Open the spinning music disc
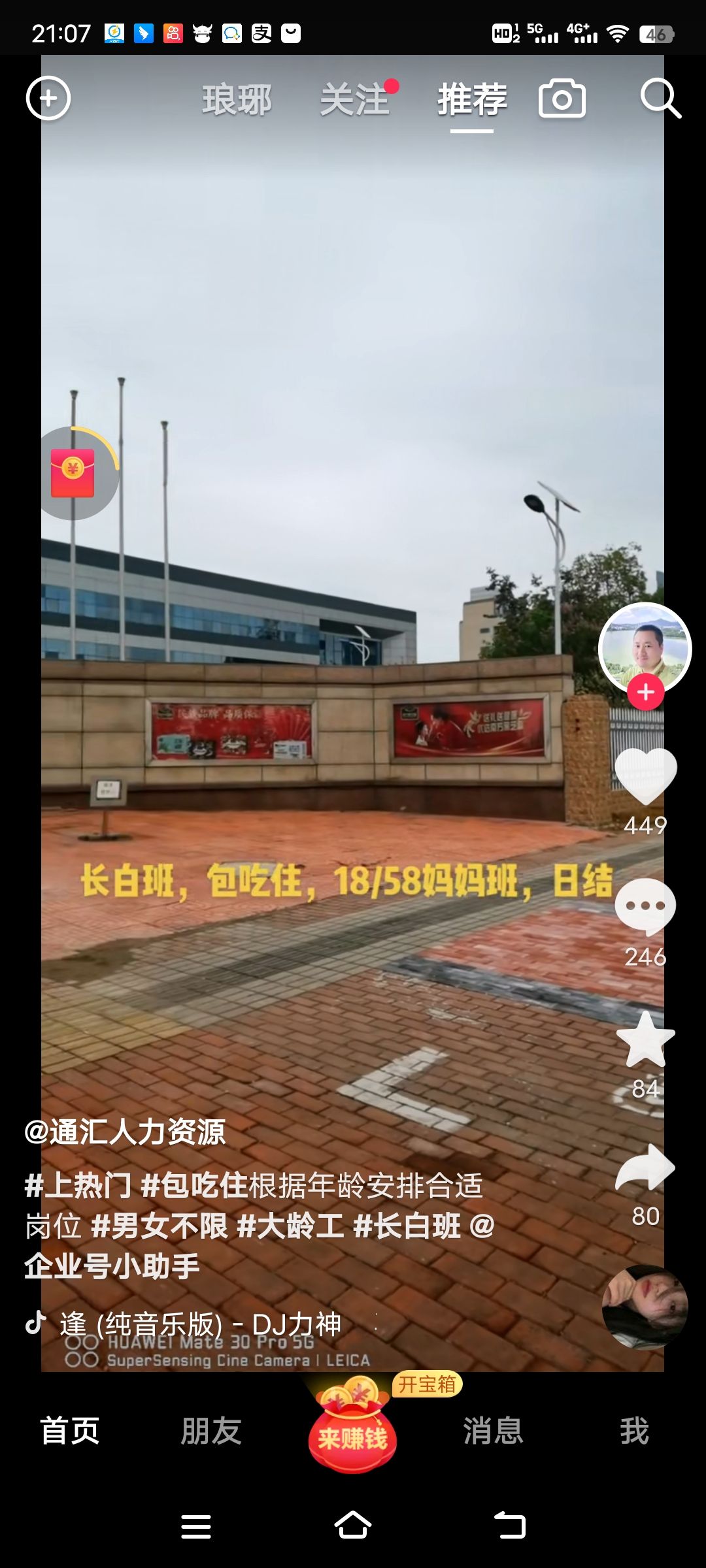This screenshot has width=706, height=1568. (x=645, y=1307)
